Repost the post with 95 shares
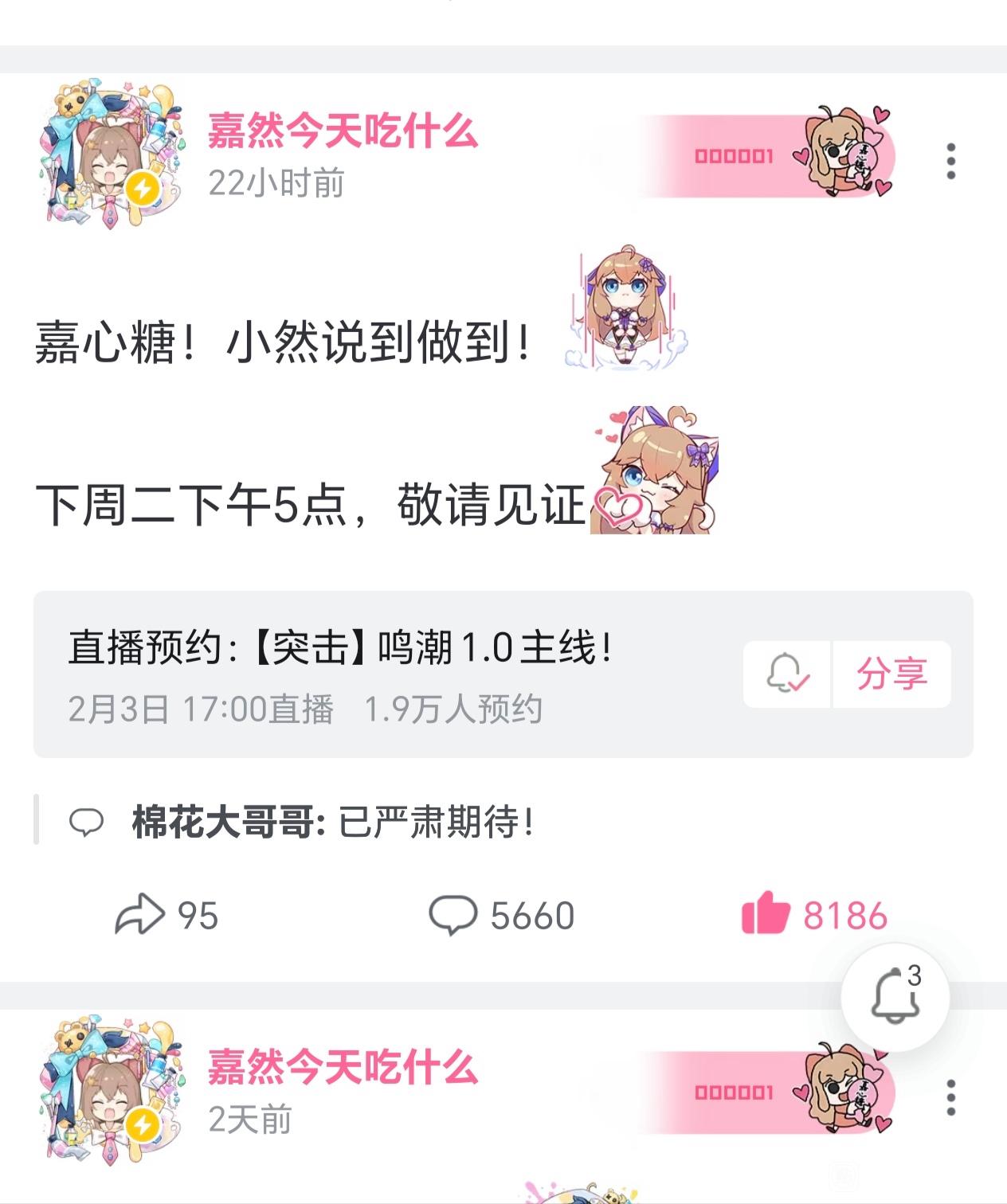This screenshot has height=1204, width=1007. [167, 915]
